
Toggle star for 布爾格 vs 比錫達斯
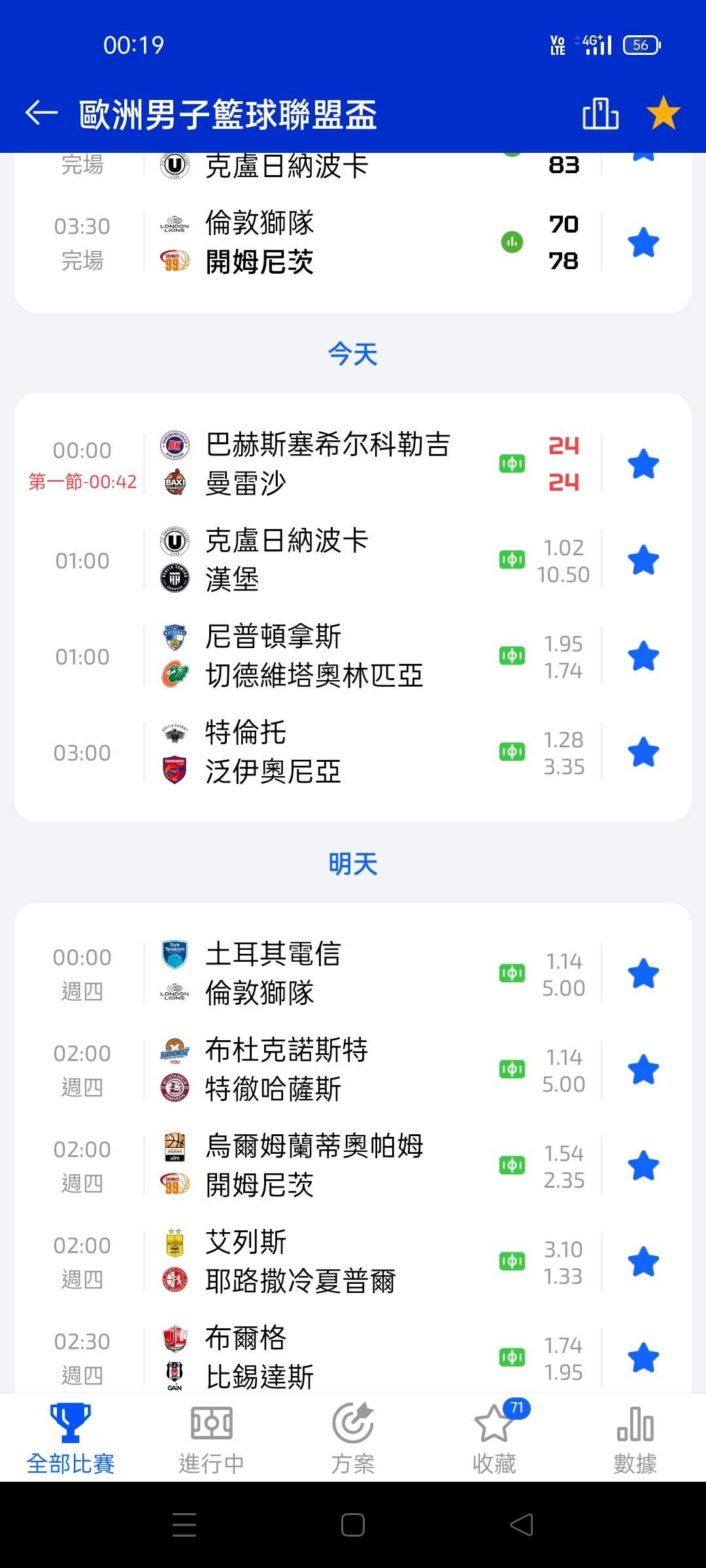643,1358
